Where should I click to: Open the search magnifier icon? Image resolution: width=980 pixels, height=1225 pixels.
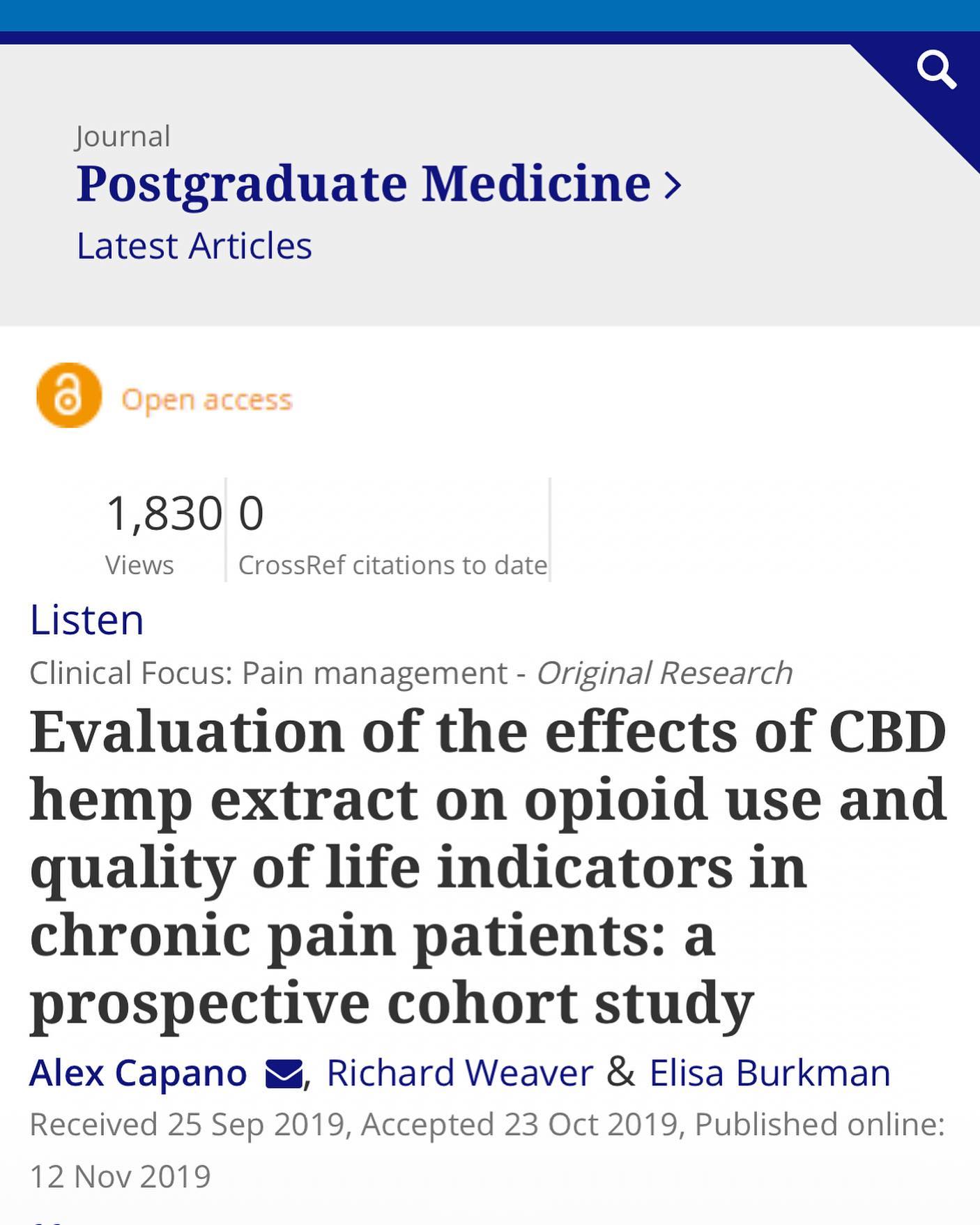tap(936, 70)
